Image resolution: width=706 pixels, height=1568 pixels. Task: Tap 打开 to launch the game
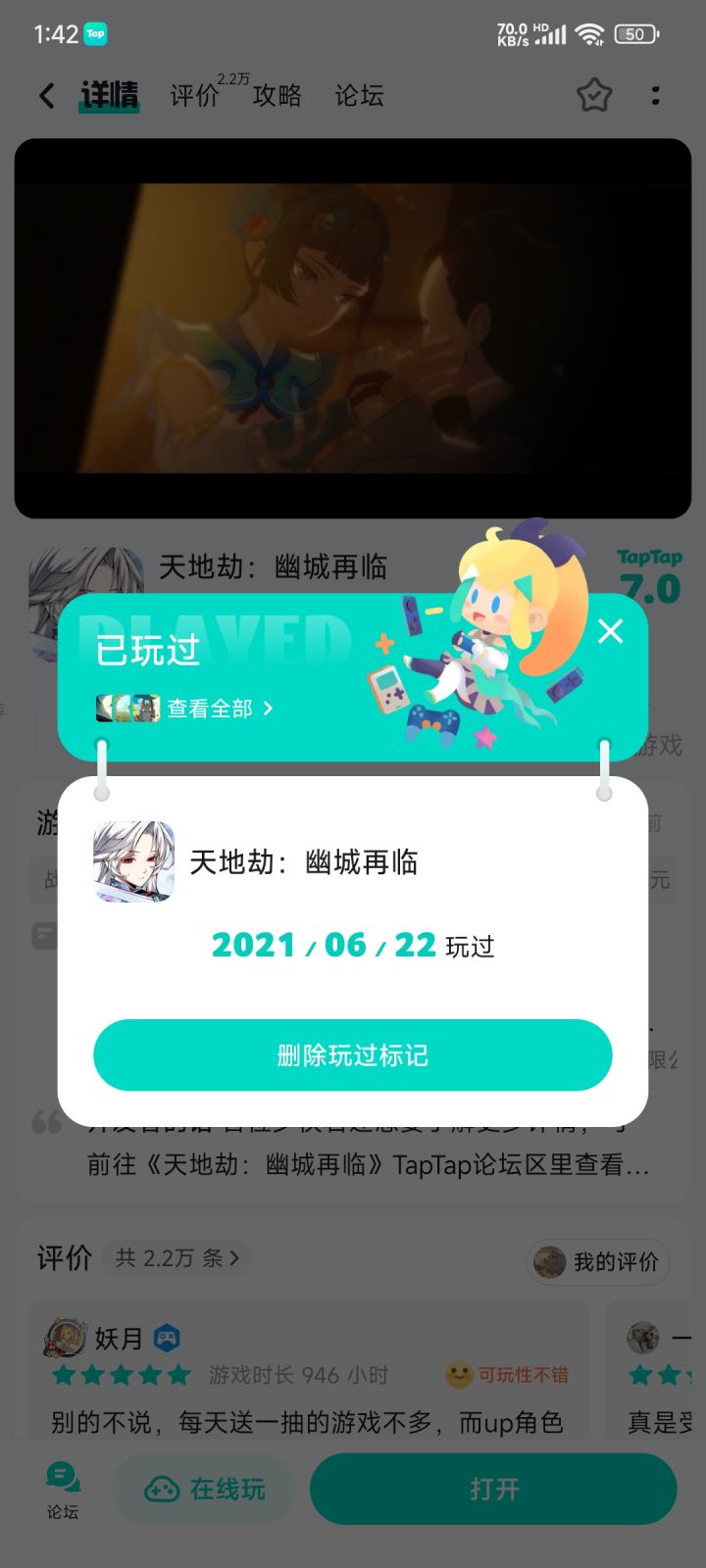click(x=493, y=1488)
